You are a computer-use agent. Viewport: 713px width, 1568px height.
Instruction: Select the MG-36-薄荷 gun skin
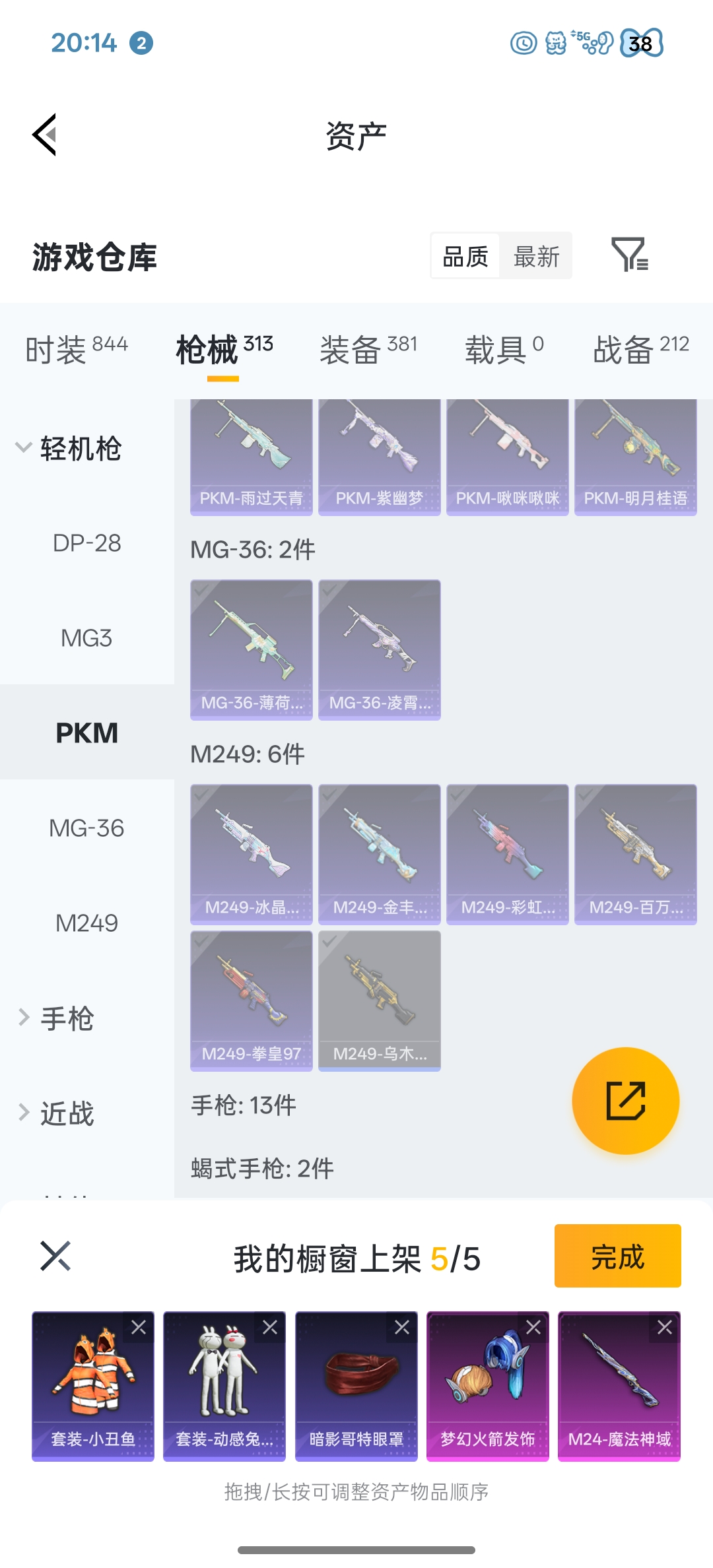click(251, 649)
